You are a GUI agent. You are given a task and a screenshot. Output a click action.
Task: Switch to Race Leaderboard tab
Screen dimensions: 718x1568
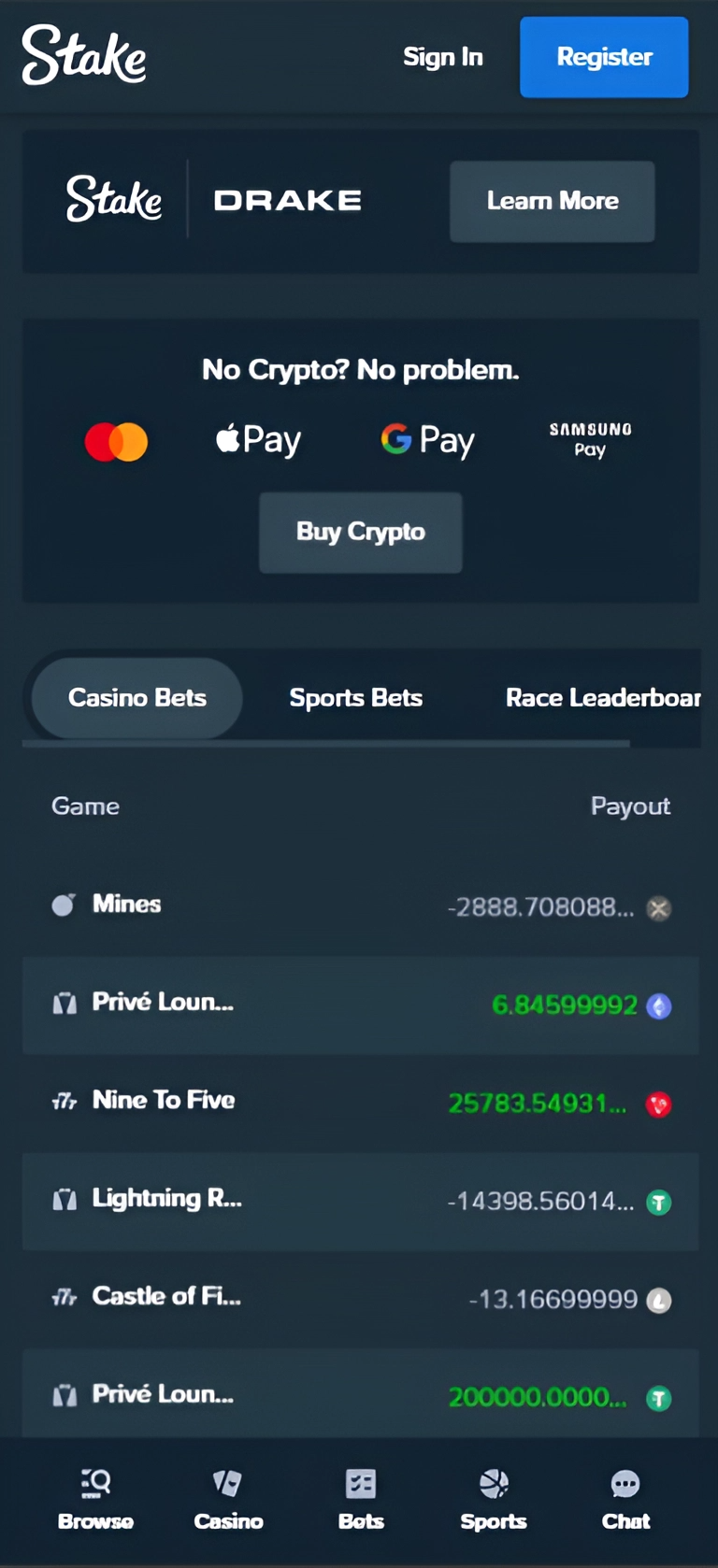pyautogui.click(x=602, y=698)
